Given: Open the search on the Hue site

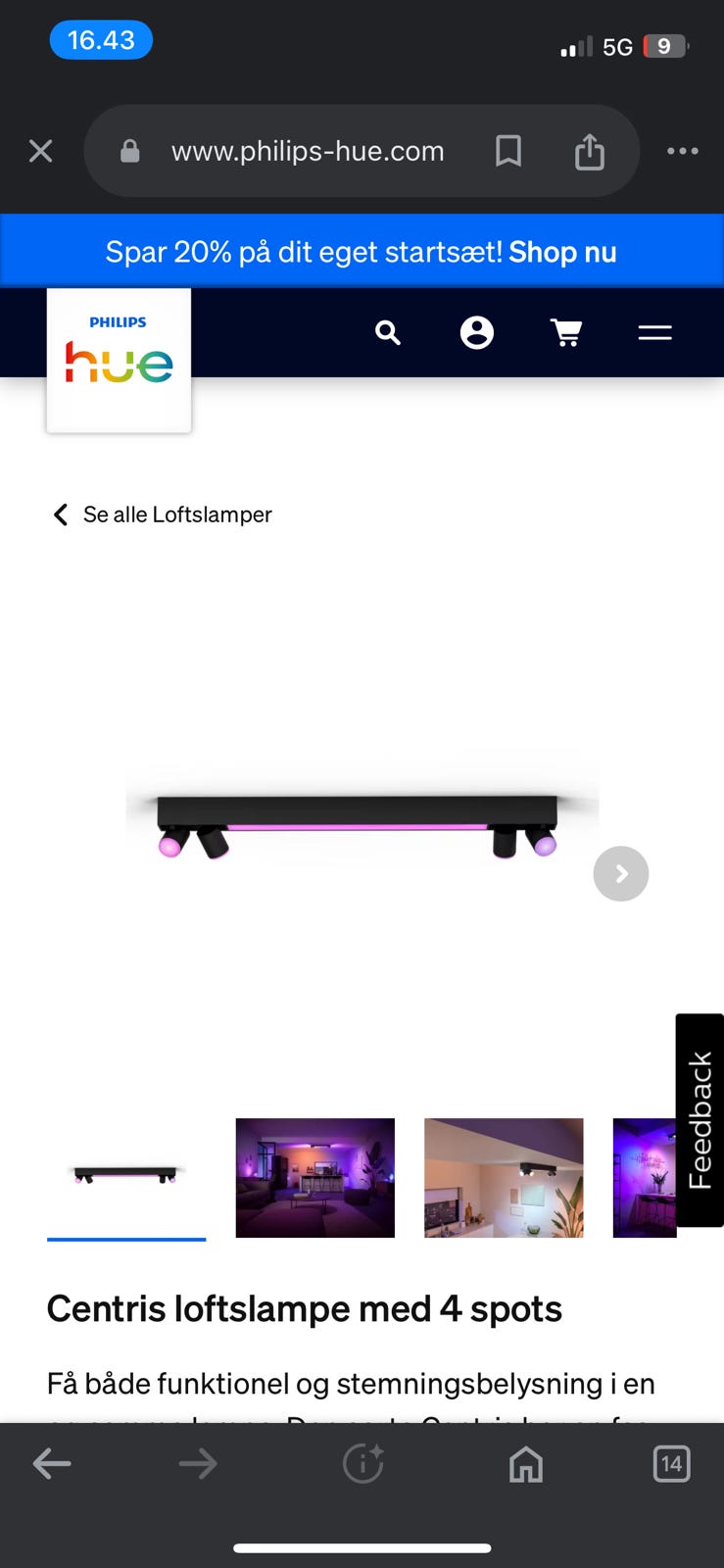Looking at the screenshot, I should pyautogui.click(x=387, y=332).
